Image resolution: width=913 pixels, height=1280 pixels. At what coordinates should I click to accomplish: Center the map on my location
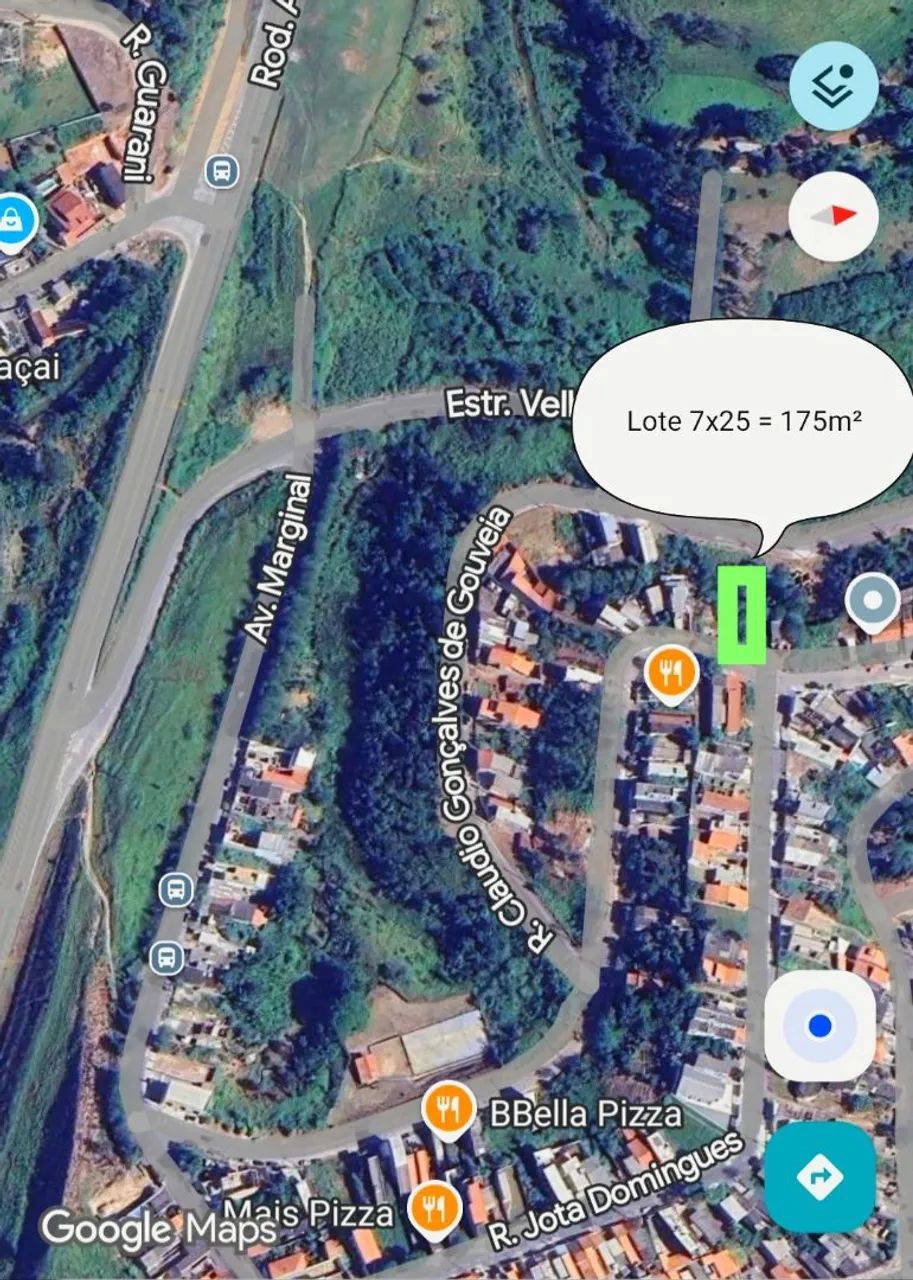(x=820, y=1026)
